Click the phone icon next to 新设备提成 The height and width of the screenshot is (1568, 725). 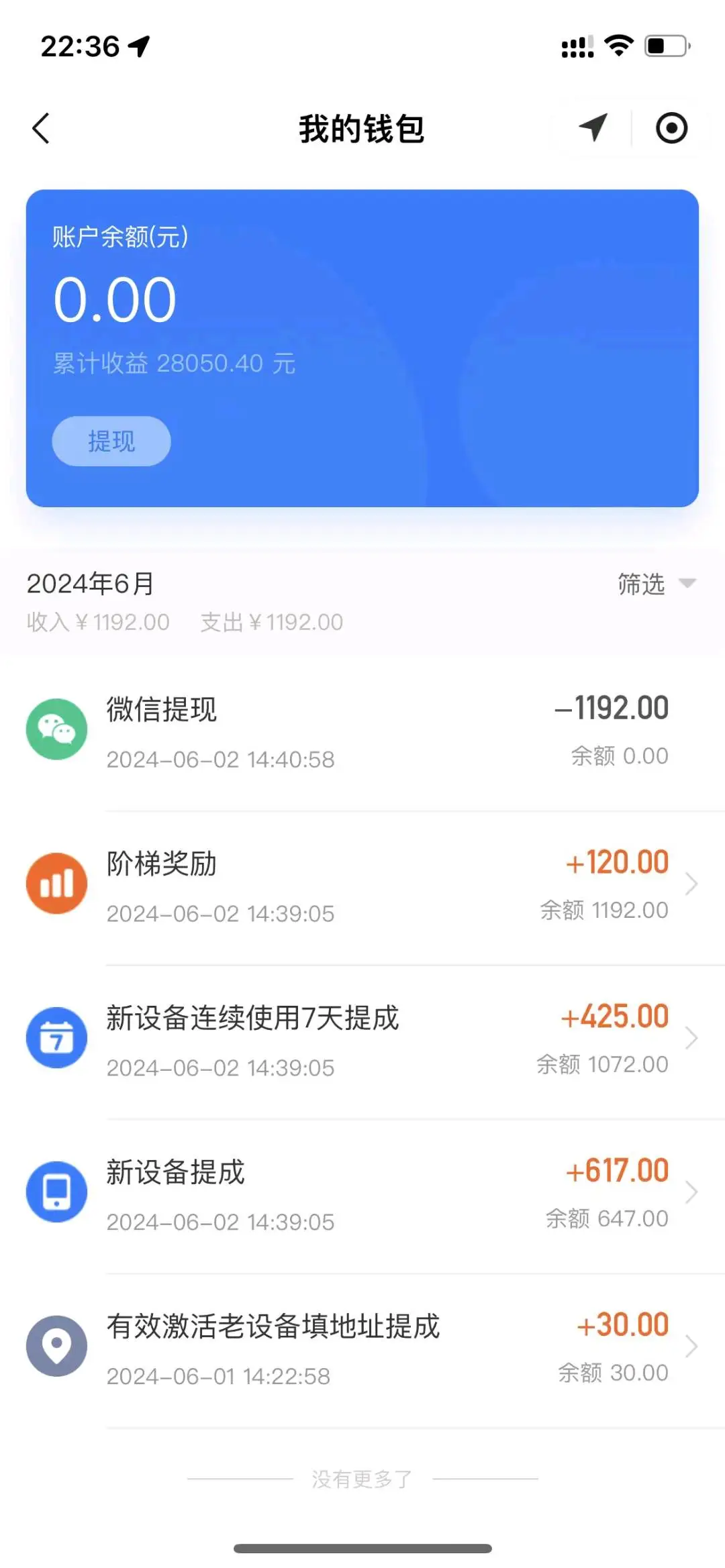(56, 1192)
